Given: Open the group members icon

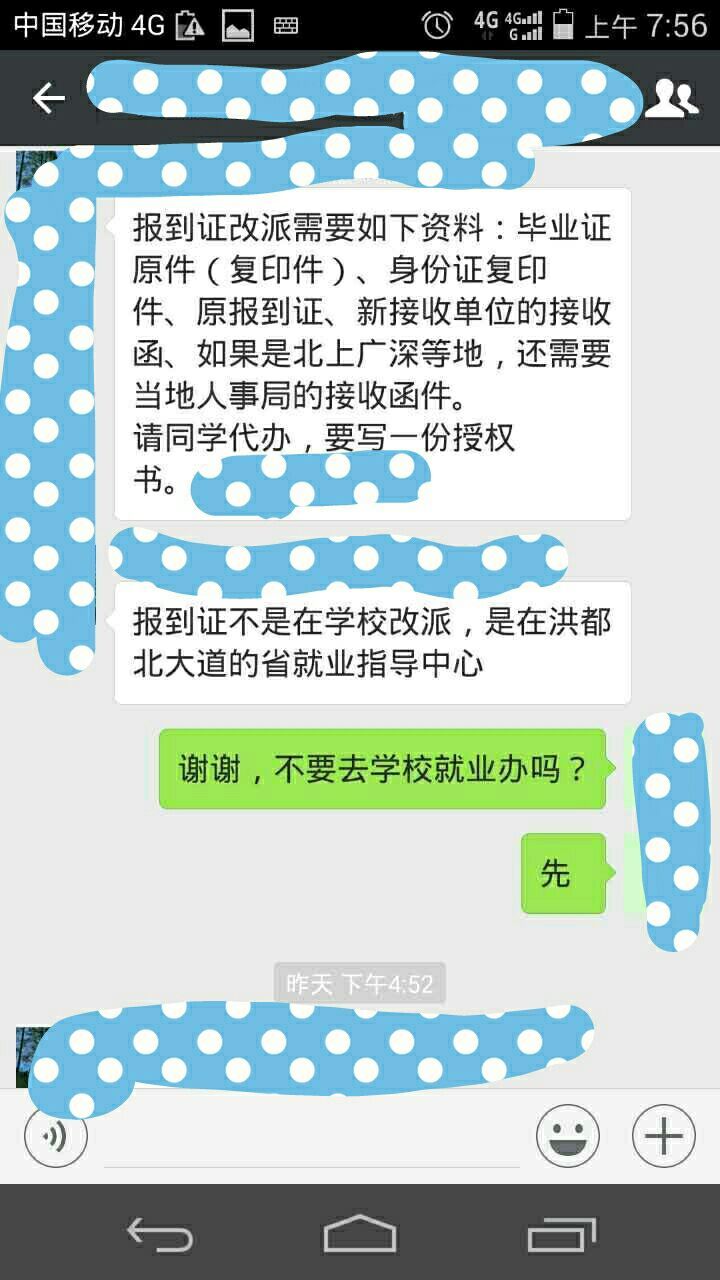Looking at the screenshot, I should (x=671, y=98).
